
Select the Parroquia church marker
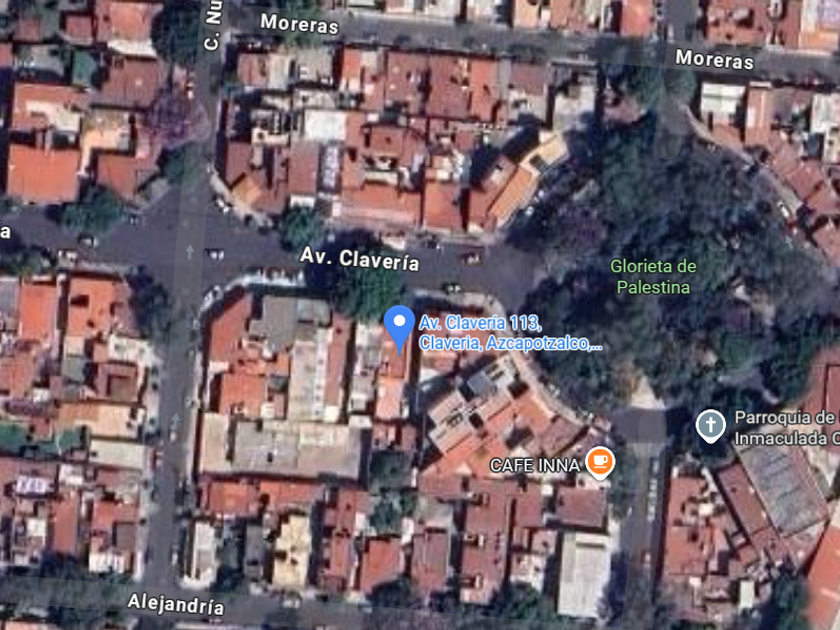pos(710,426)
